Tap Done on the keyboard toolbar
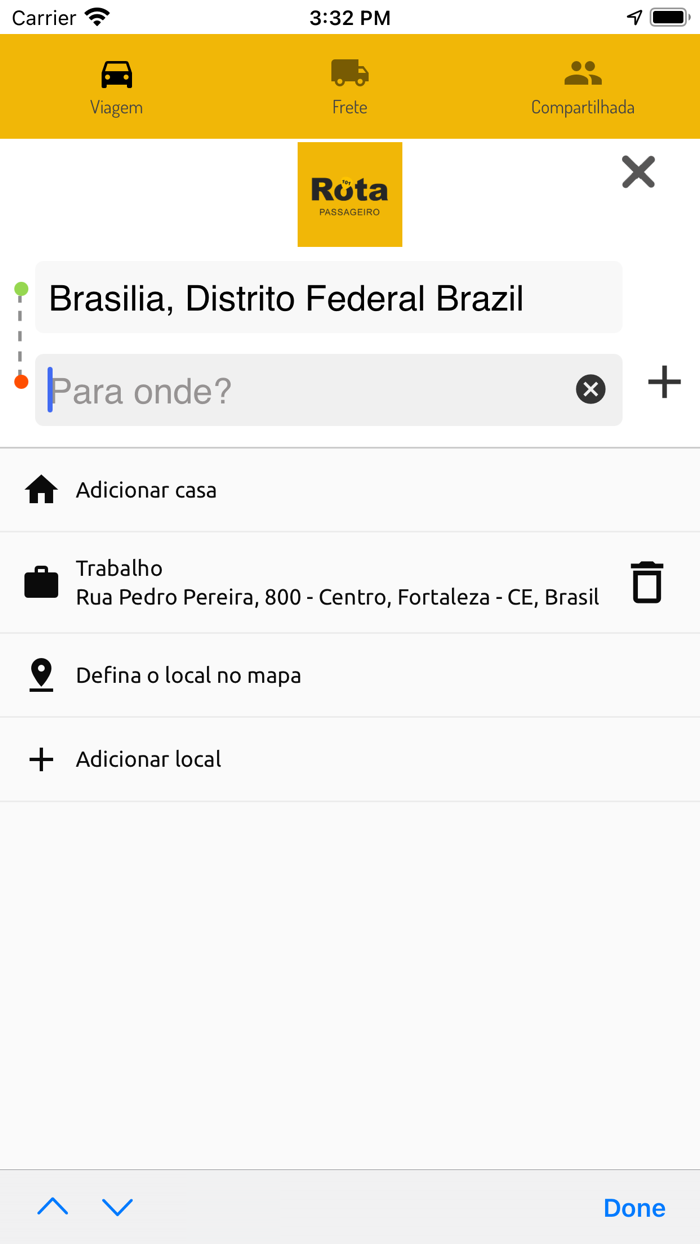 coord(634,1208)
